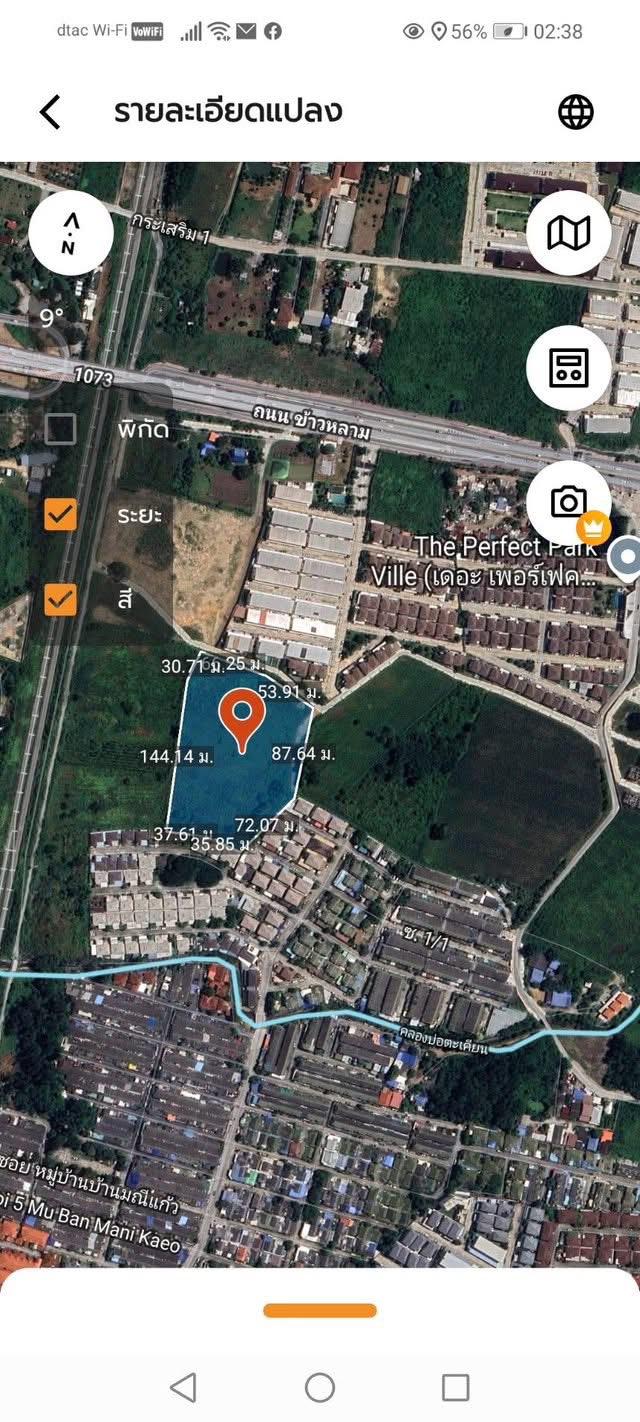Tap the camera button with crown badge

pyautogui.click(x=569, y=502)
